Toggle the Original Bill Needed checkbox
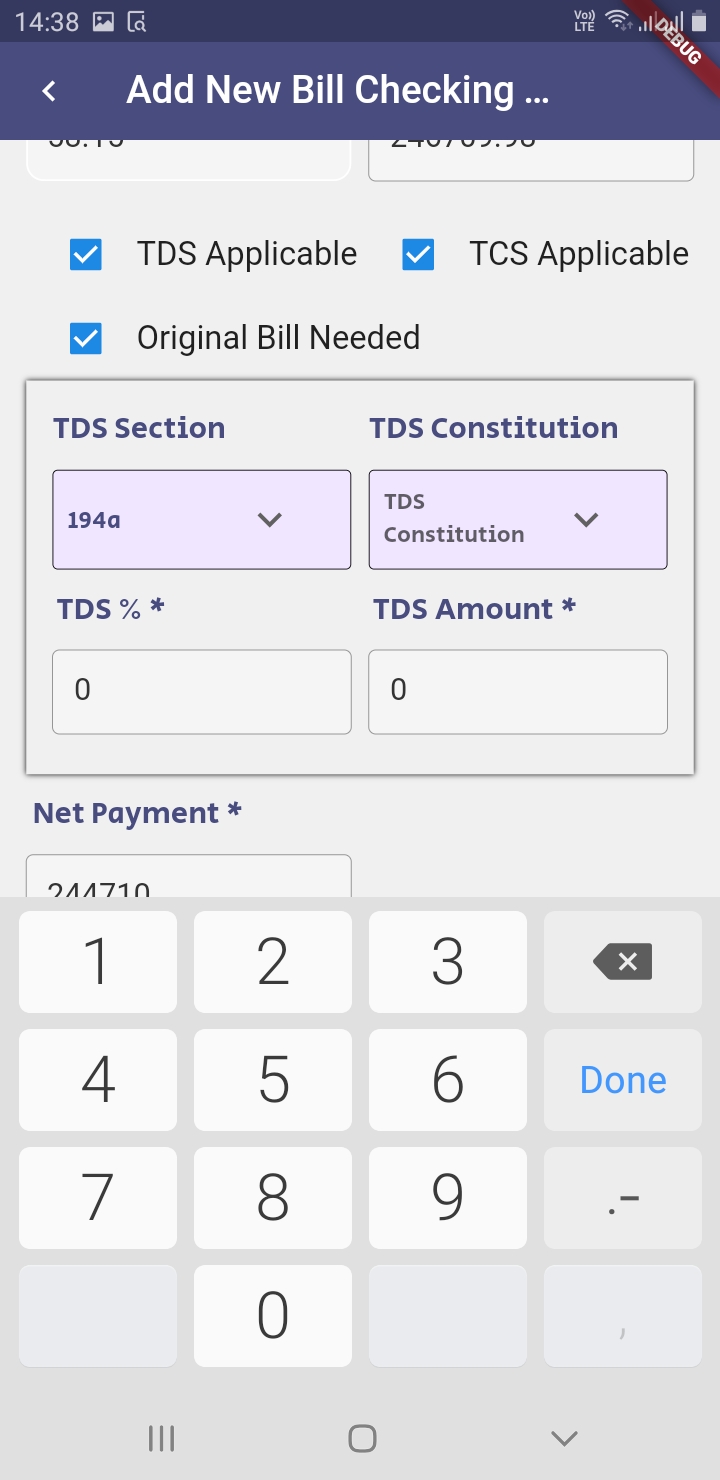720x1480 pixels. point(86,338)
